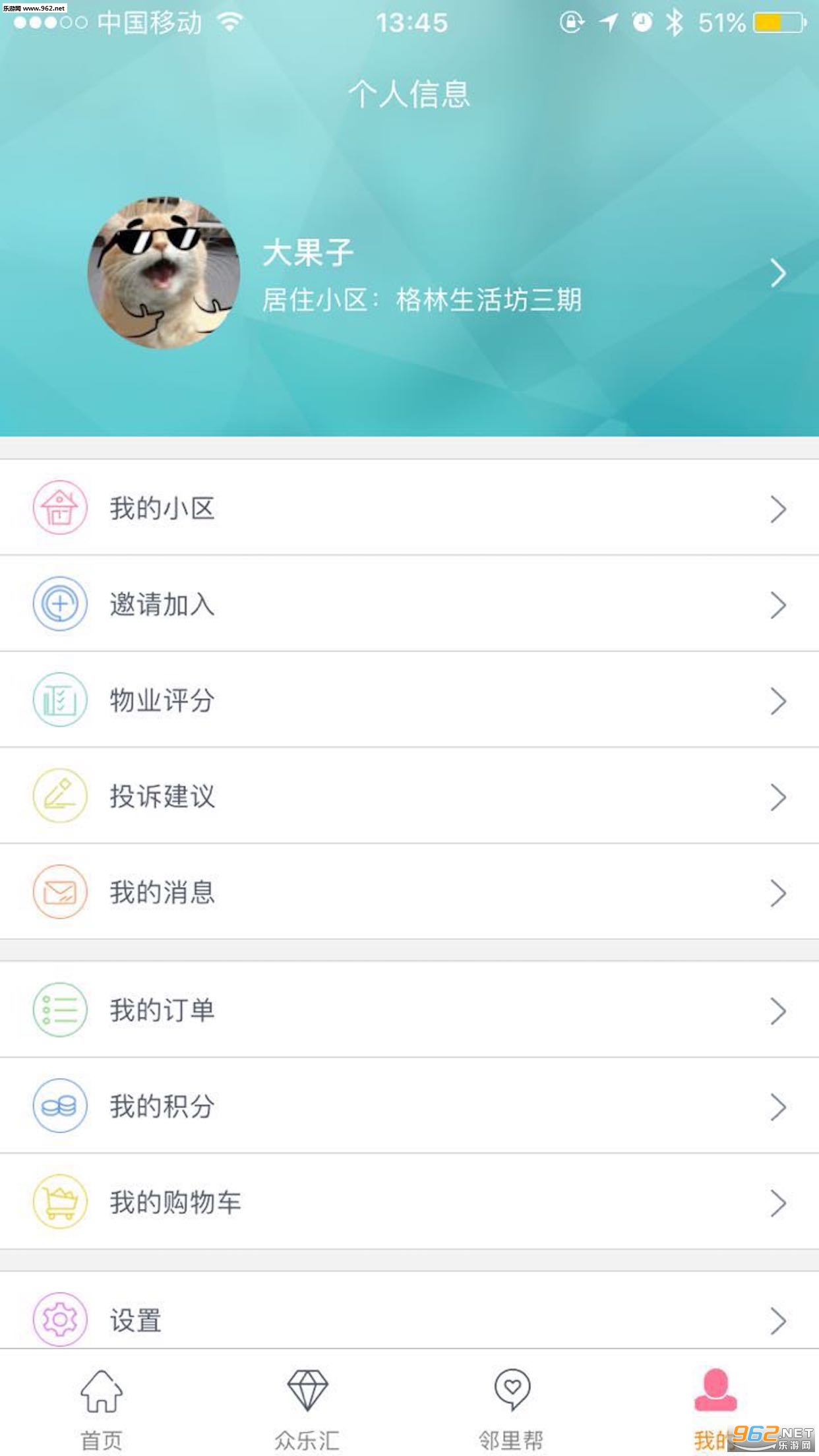Viewport: 819px width, 1456px height.
Task: View 我的消息 messages
Action: click(x=409, y=892)
